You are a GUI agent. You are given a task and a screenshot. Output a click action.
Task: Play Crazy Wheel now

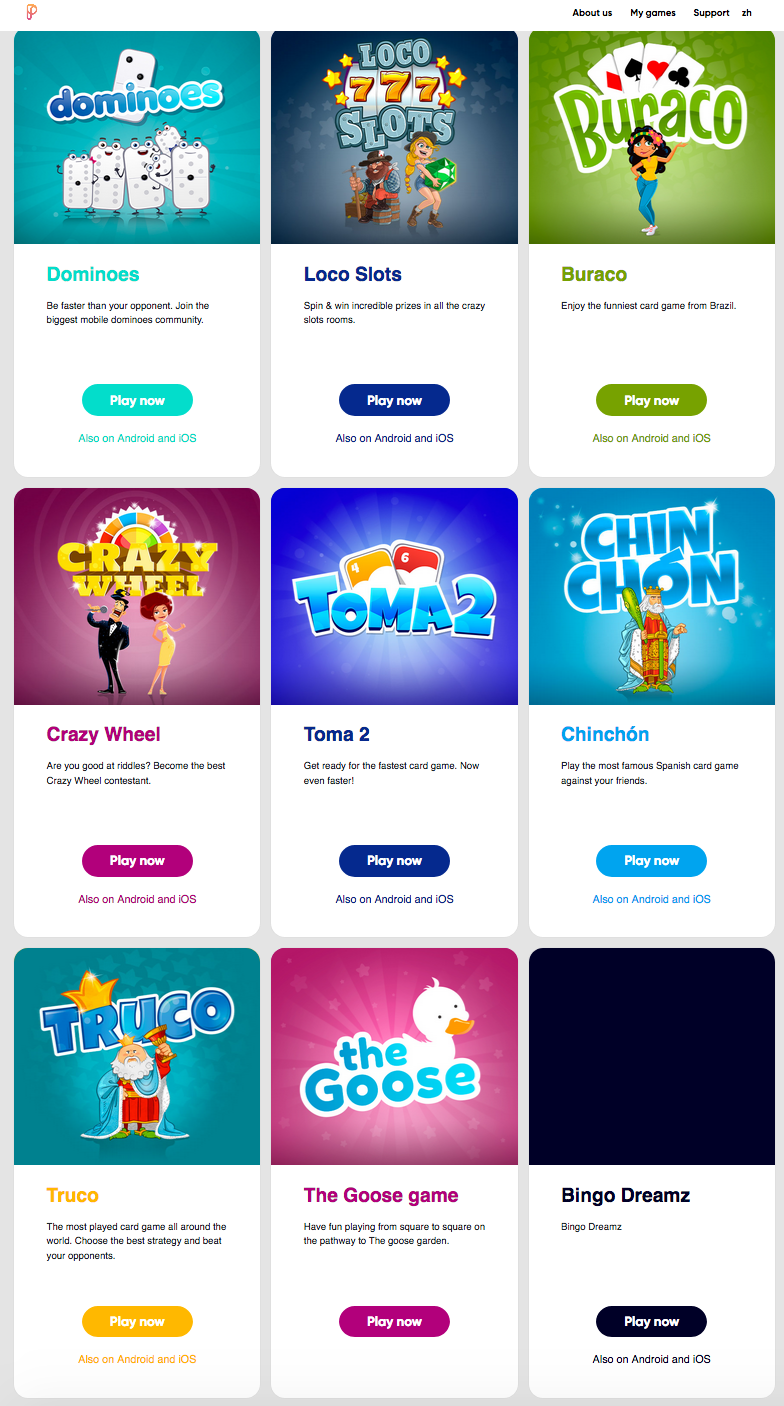coord(137,860)
